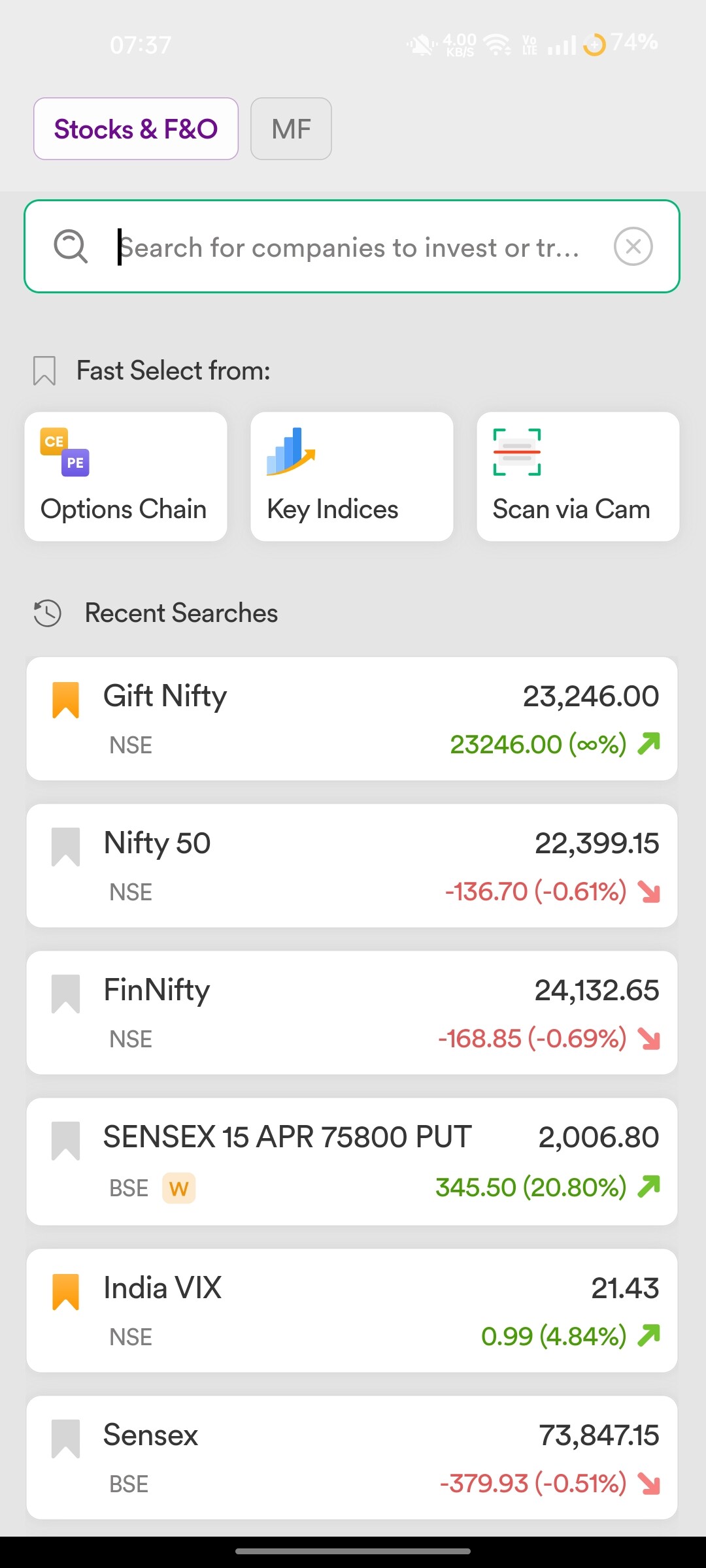This screenshot has width=706, height=1568.
Task: Bookmark FinNifty
Action: [x=65, y=994]
